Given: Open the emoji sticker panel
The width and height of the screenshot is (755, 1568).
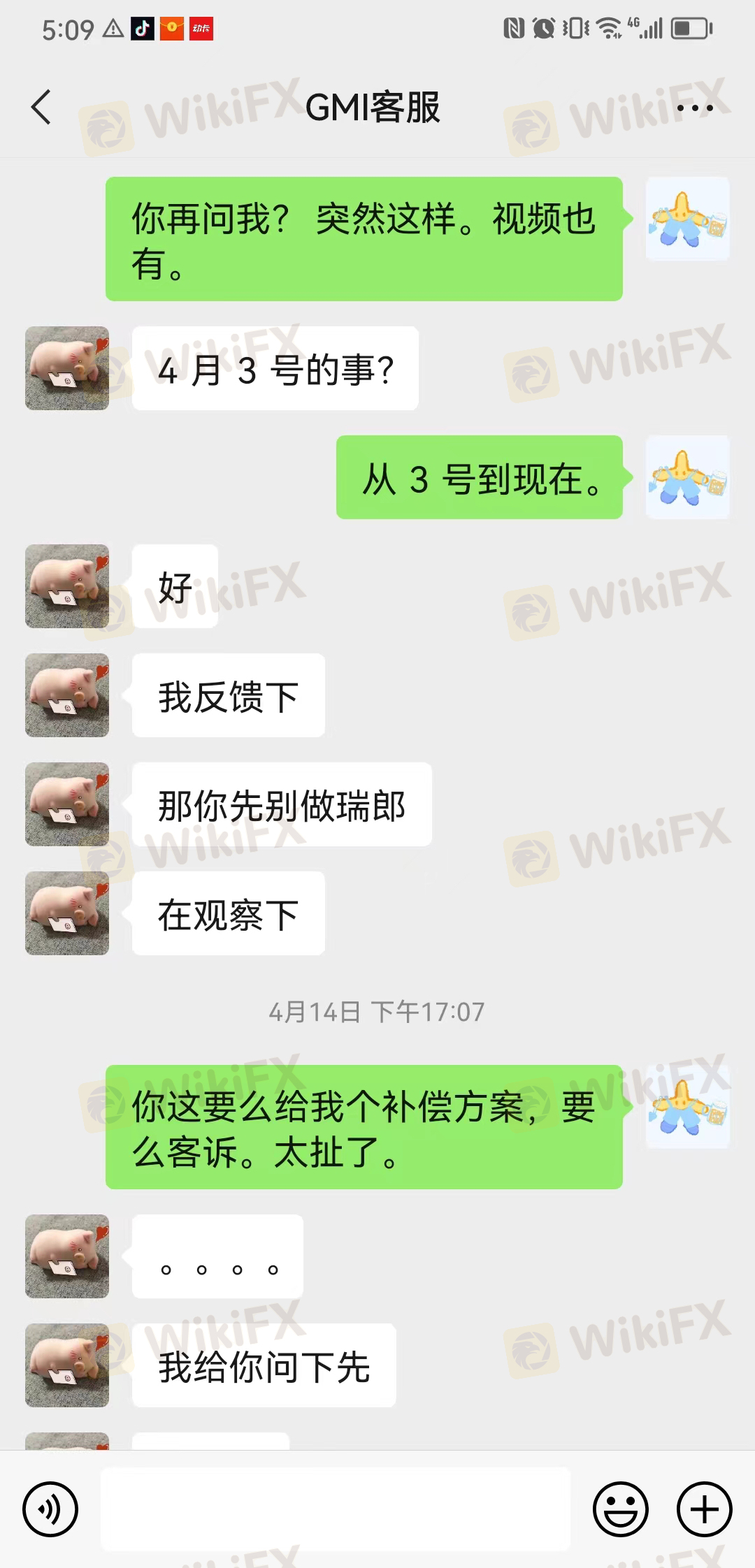Looking at the screenshot, I should point(621,1509).
